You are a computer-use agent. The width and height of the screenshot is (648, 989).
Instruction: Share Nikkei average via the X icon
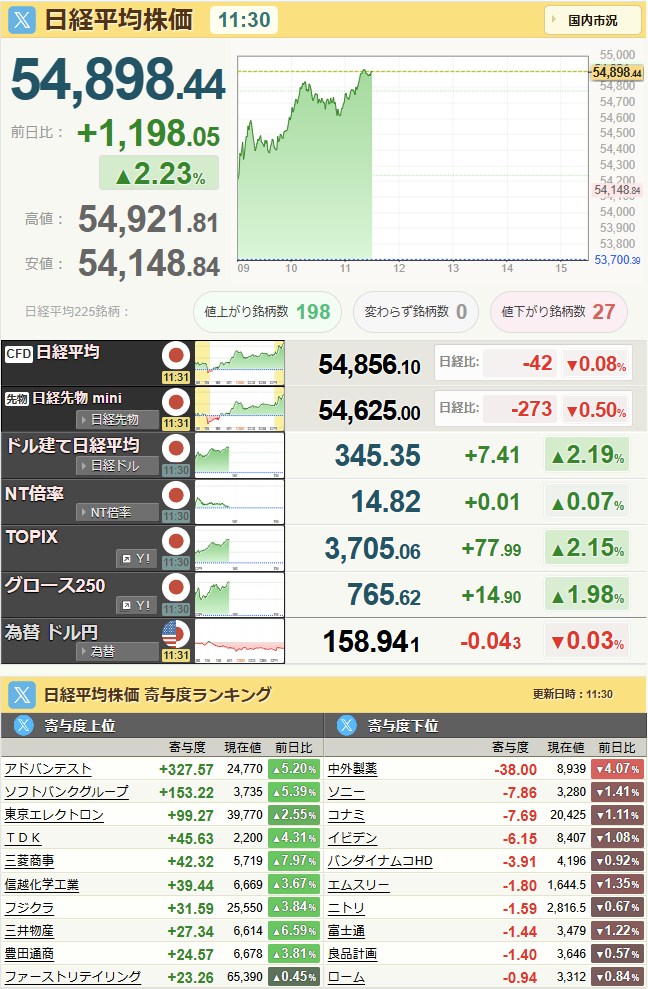[x=24, y=20]
